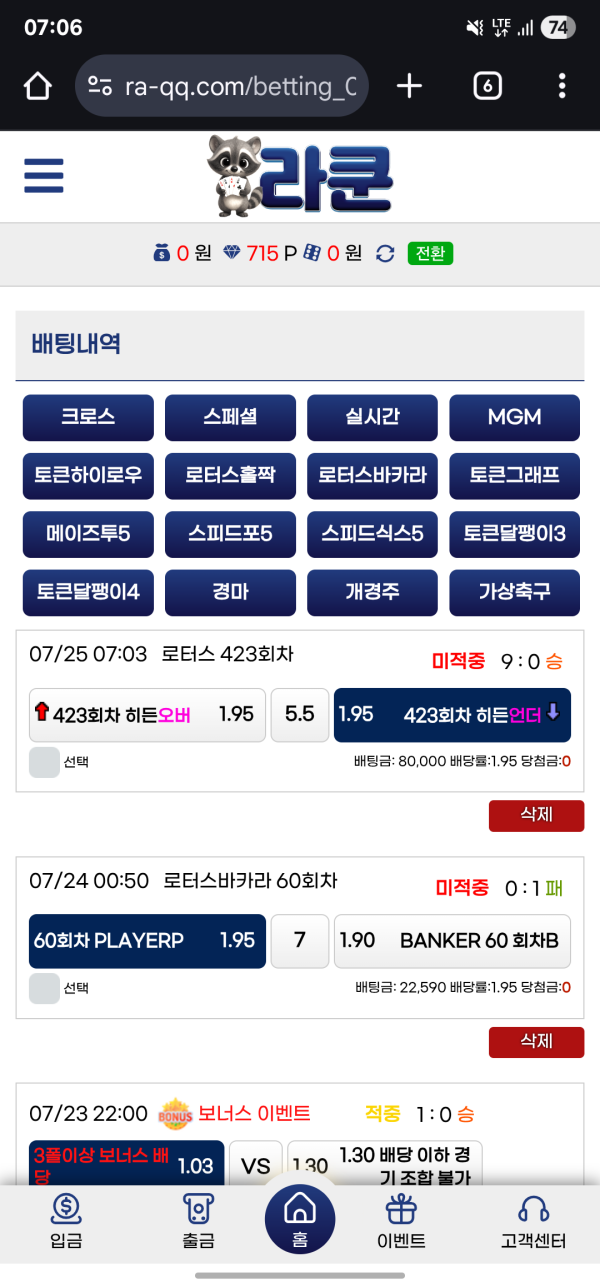
Task: Open the hamburger drawer menu
Action: click(44, 176)
